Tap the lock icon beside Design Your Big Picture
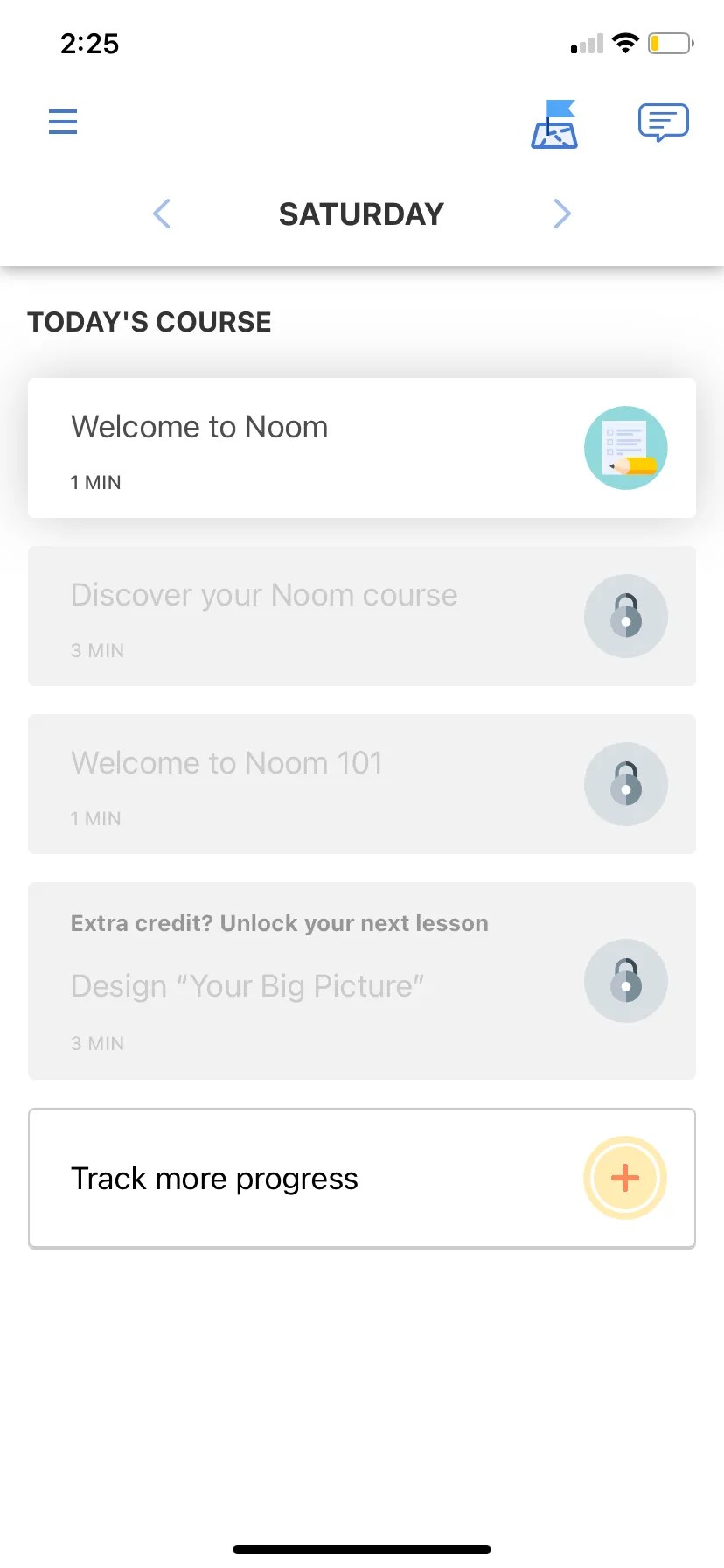The width and height of the screenshot is (724, 1568). click(625, 981)
